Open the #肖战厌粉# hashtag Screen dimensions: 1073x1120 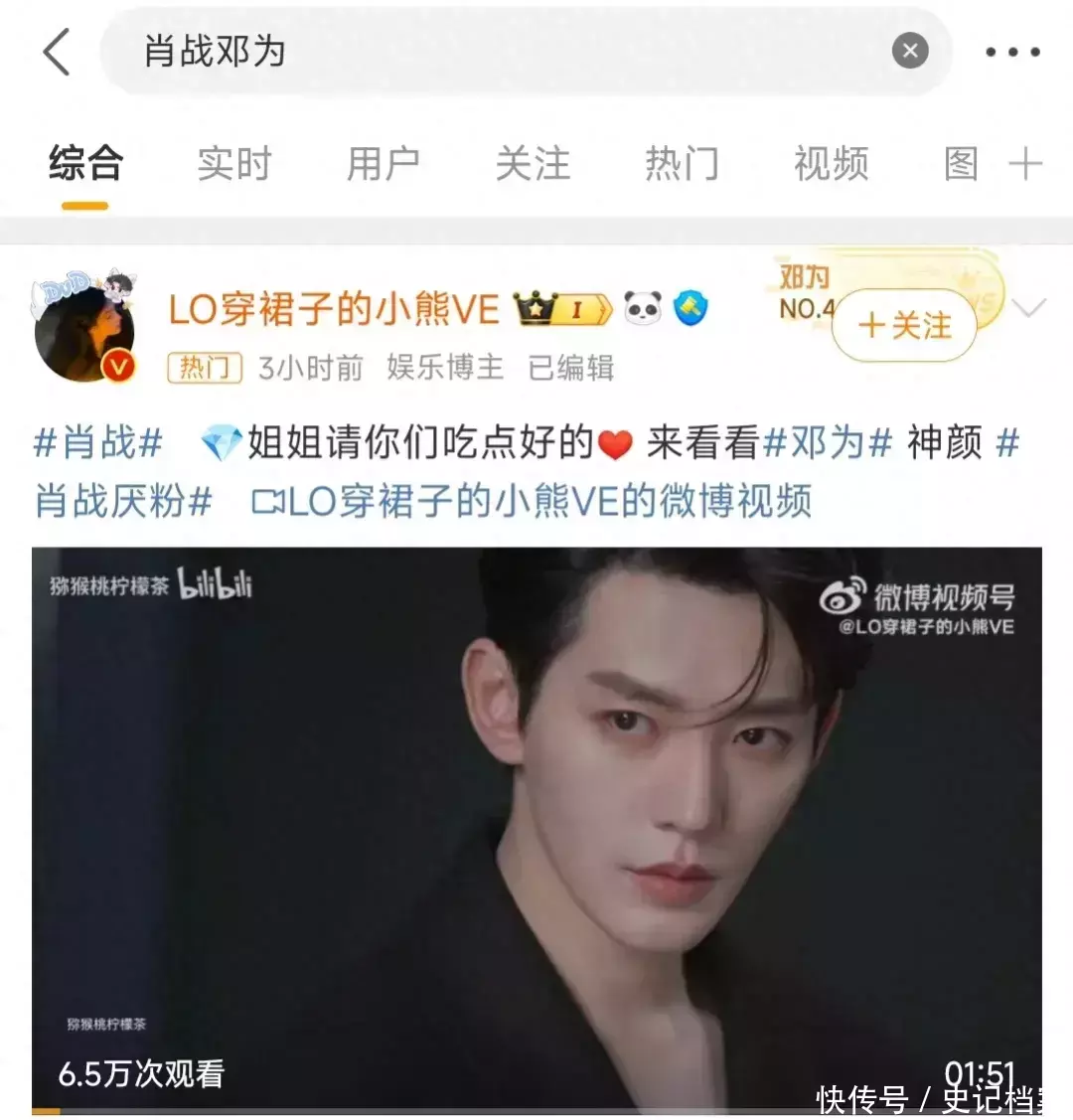pos(123,501)
